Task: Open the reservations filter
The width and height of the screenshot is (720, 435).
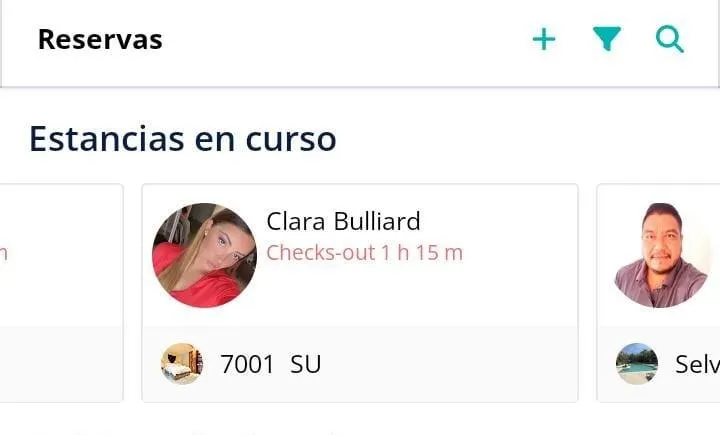Action: click(x=606, y=40)
